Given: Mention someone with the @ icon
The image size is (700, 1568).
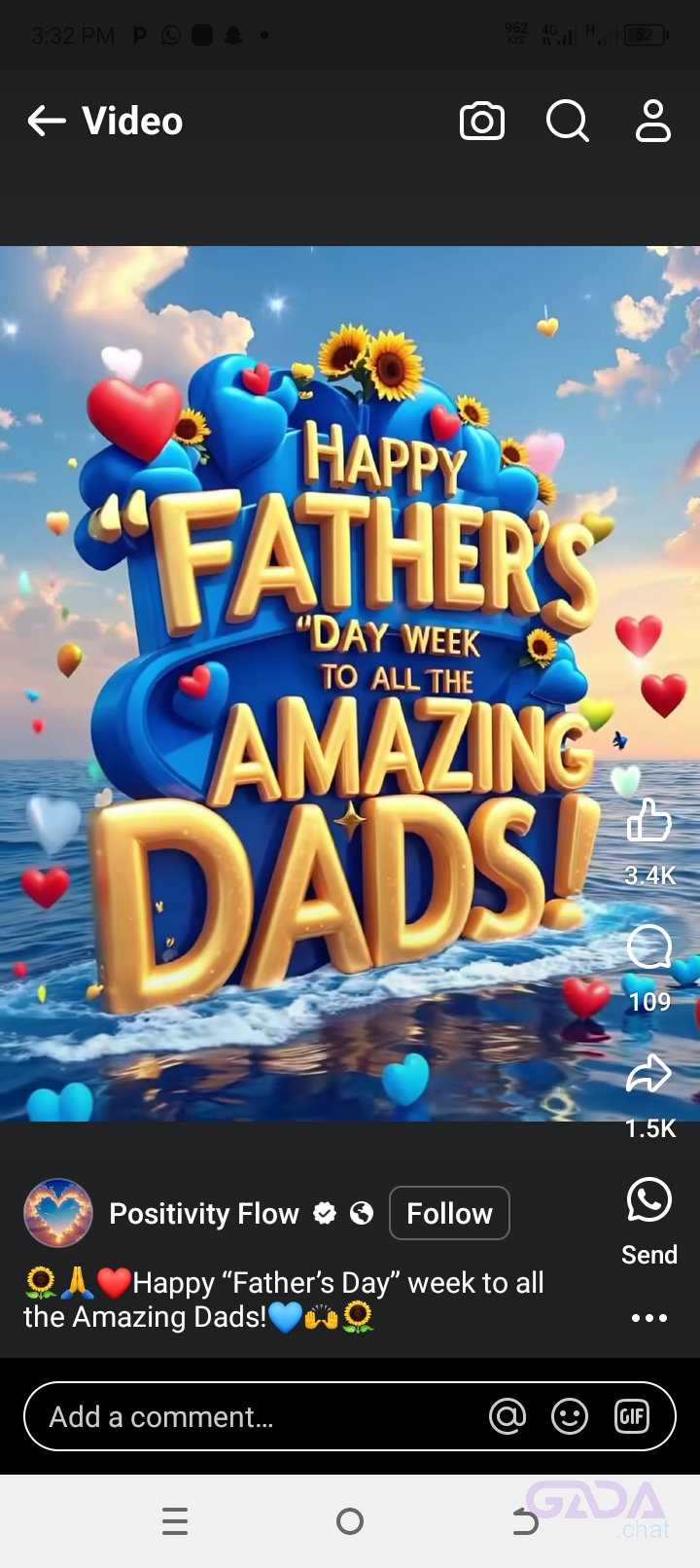Looking at the screenshot, I should click(x=507, y=1416).
